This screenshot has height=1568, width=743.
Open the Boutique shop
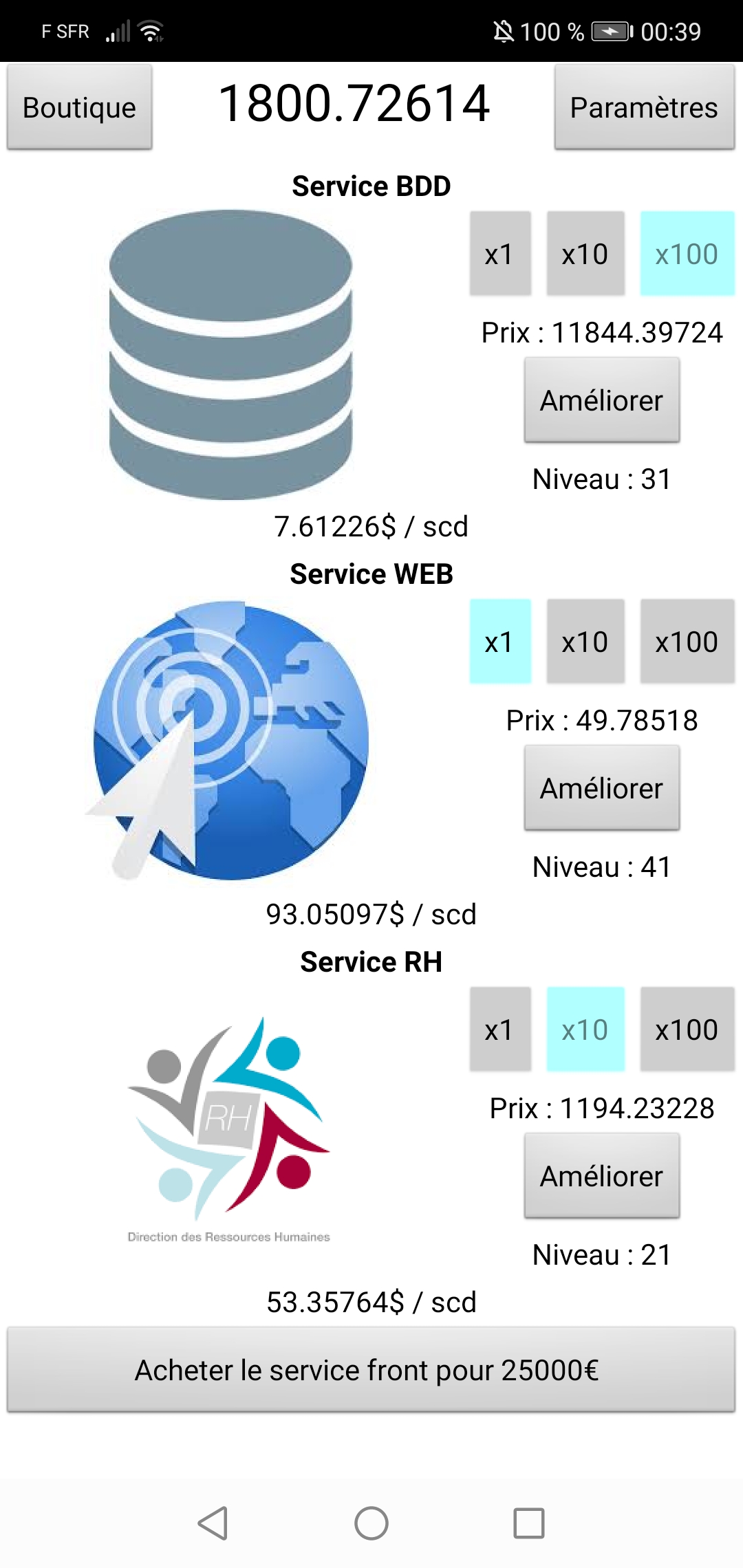point(79,107)
